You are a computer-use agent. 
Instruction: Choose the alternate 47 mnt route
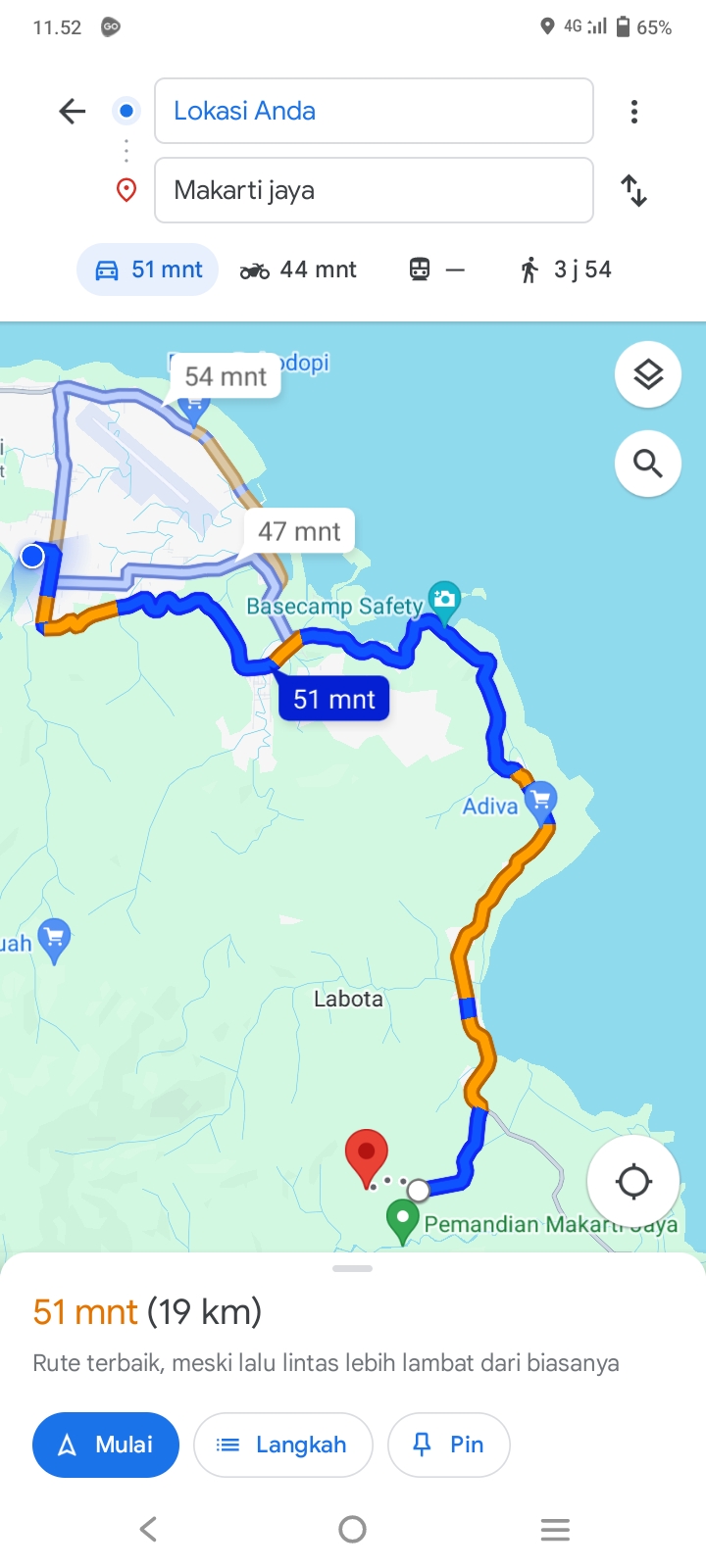pyautogui.click(x=299, y=531)
